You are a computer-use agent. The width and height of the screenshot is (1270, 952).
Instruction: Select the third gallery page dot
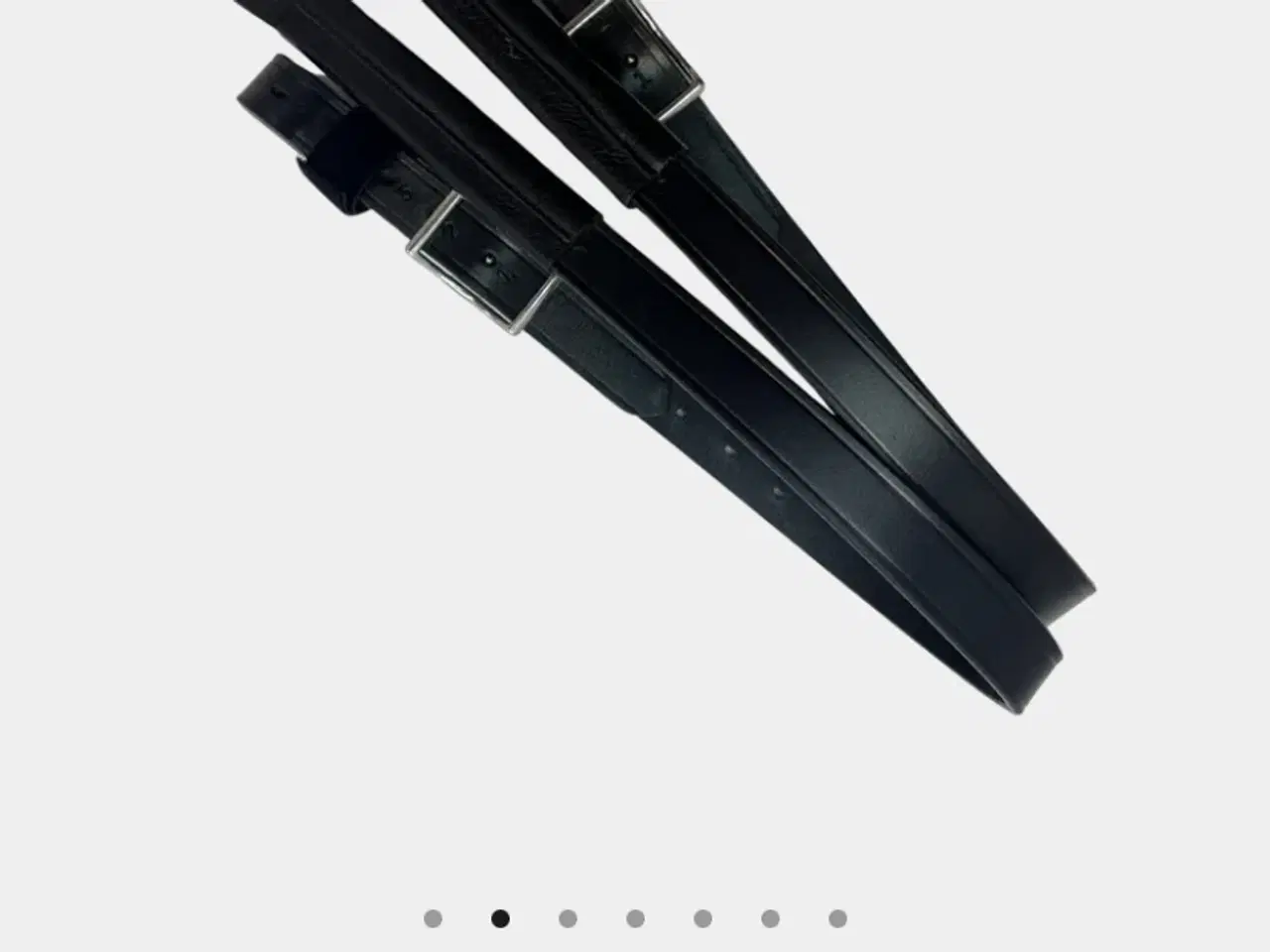pyautogui.click(x=568, y=918)
